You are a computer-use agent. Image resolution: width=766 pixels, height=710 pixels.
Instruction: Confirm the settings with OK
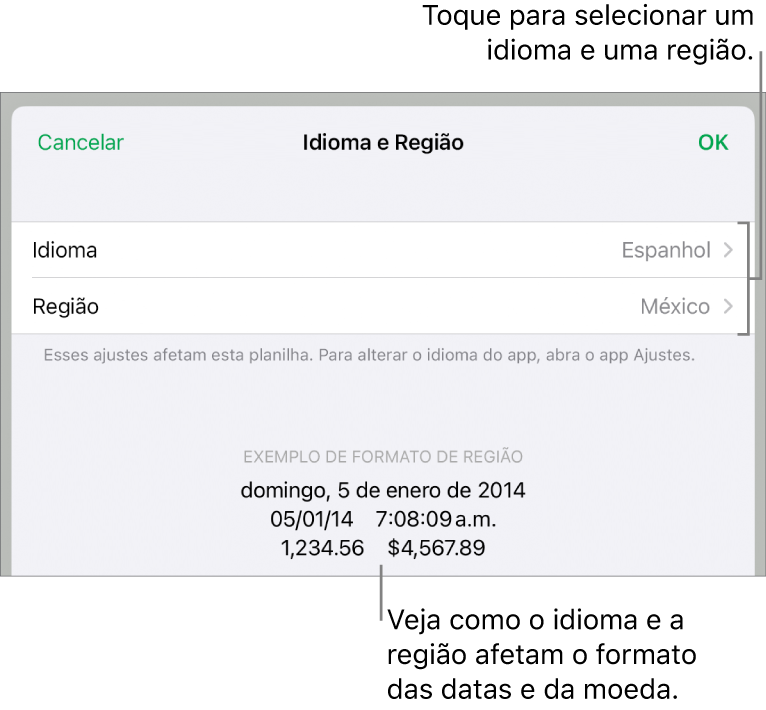tap(712, 143)
